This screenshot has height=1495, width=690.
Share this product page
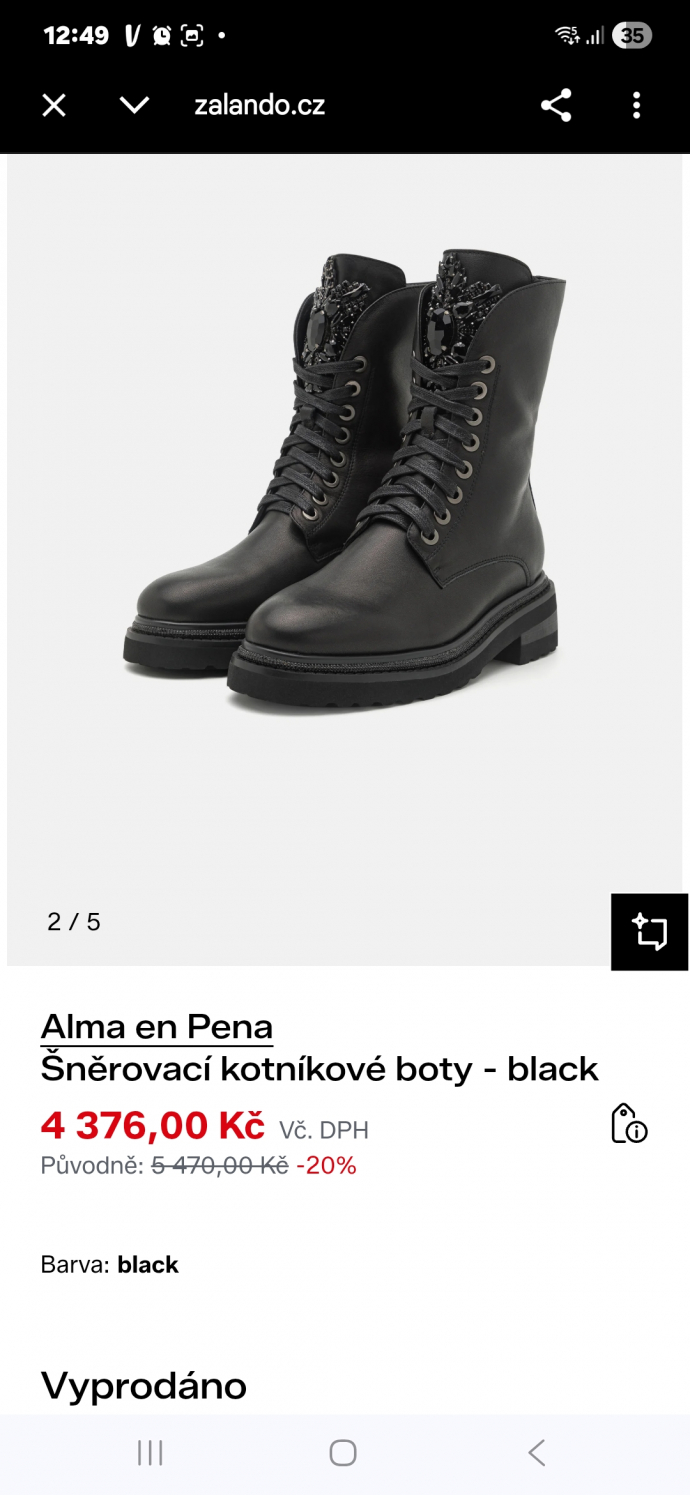[556, 105]
